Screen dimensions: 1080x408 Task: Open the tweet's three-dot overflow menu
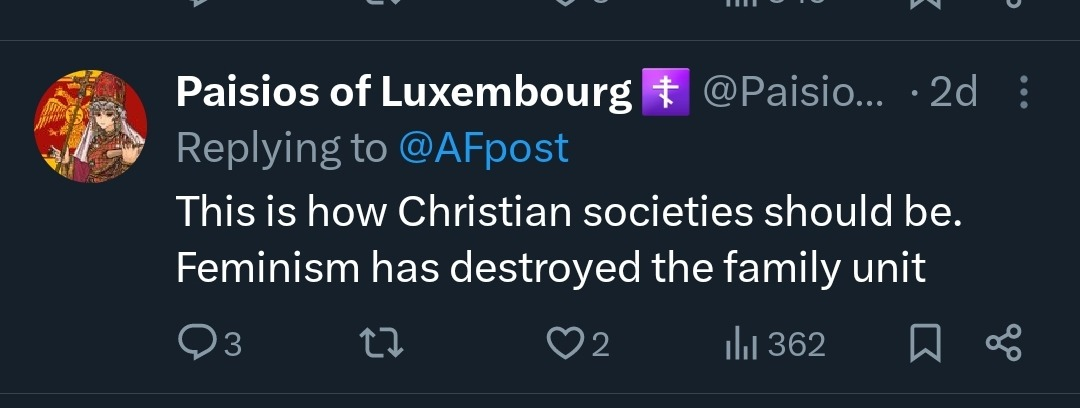[x=1024, y=92]
